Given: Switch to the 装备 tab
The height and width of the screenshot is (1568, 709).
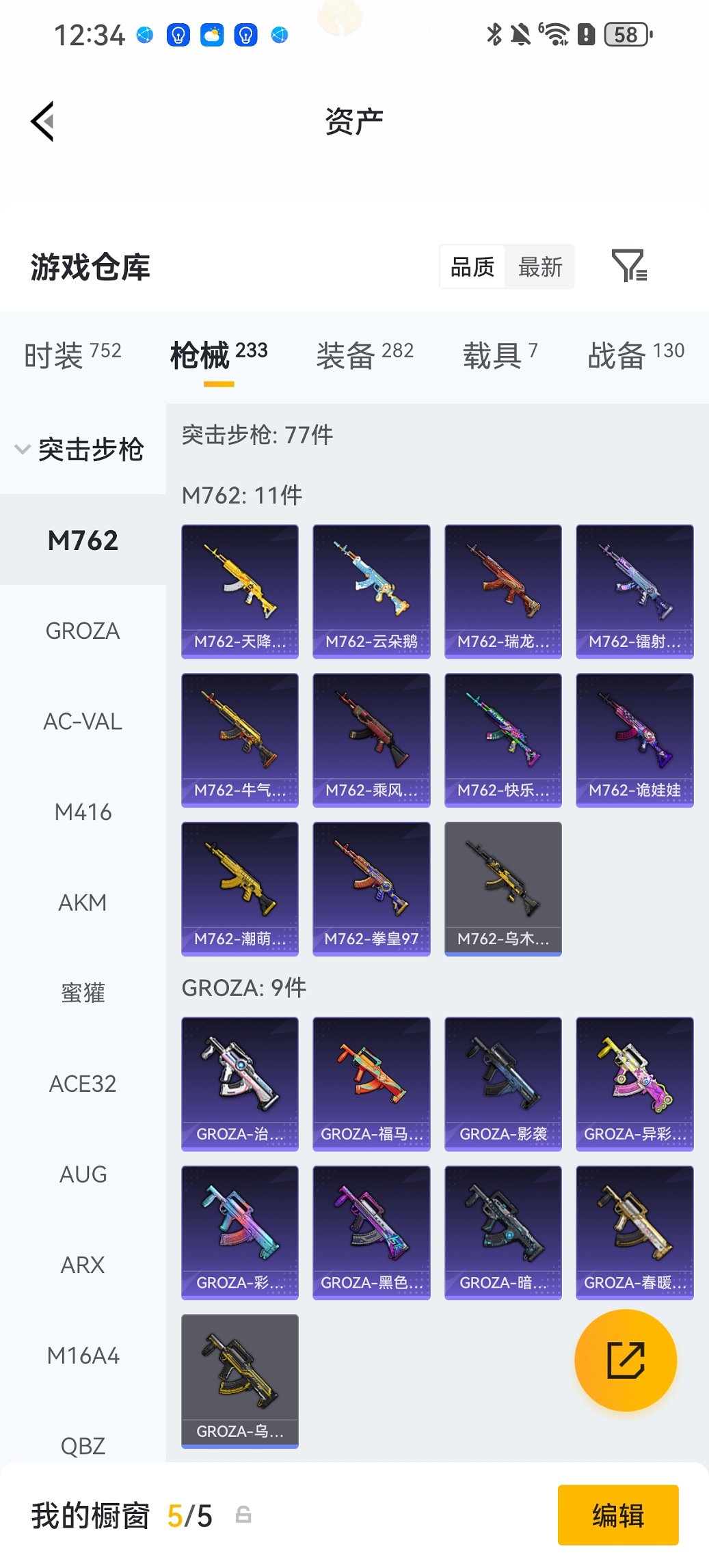Looking at the screenshot, I should point(364,355).
